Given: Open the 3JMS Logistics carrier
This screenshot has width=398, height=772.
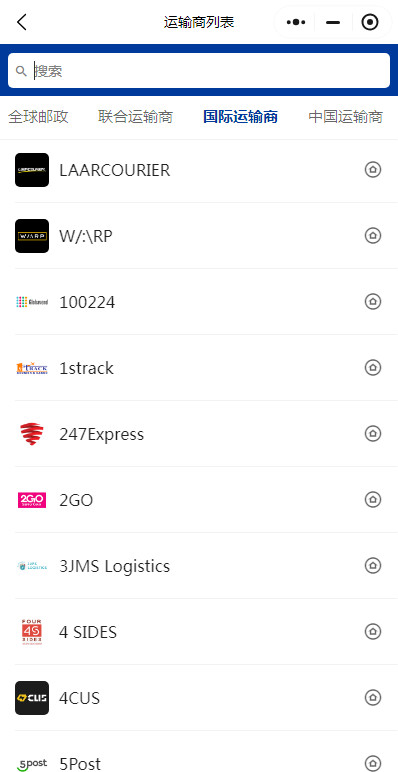Looking at the screenshot, I should tap(199, 566).
